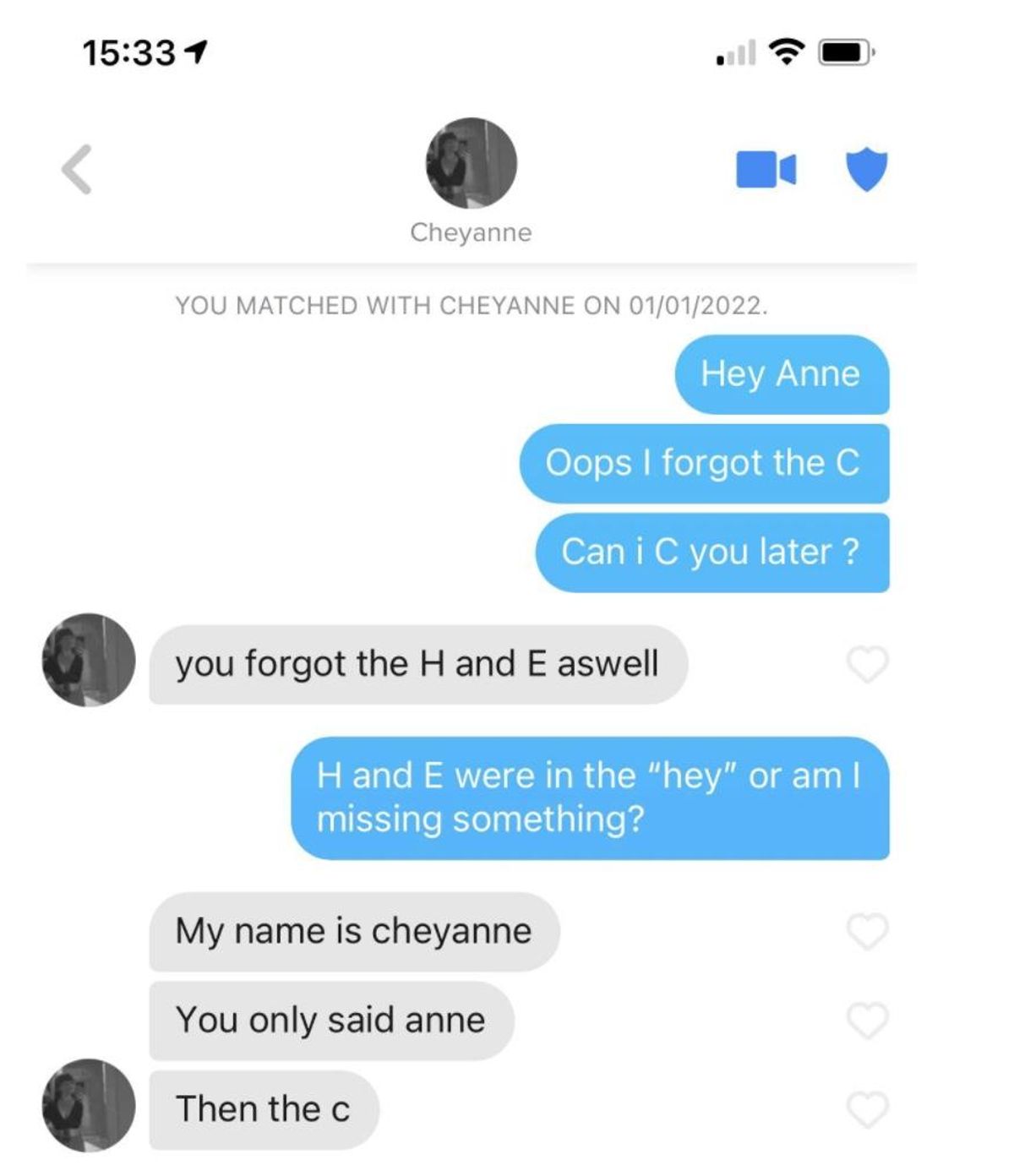1014x1176 pixels.
Task: Tap Cheyanne's avatar beside "you forgot the H"
Action: coord(89,660)
